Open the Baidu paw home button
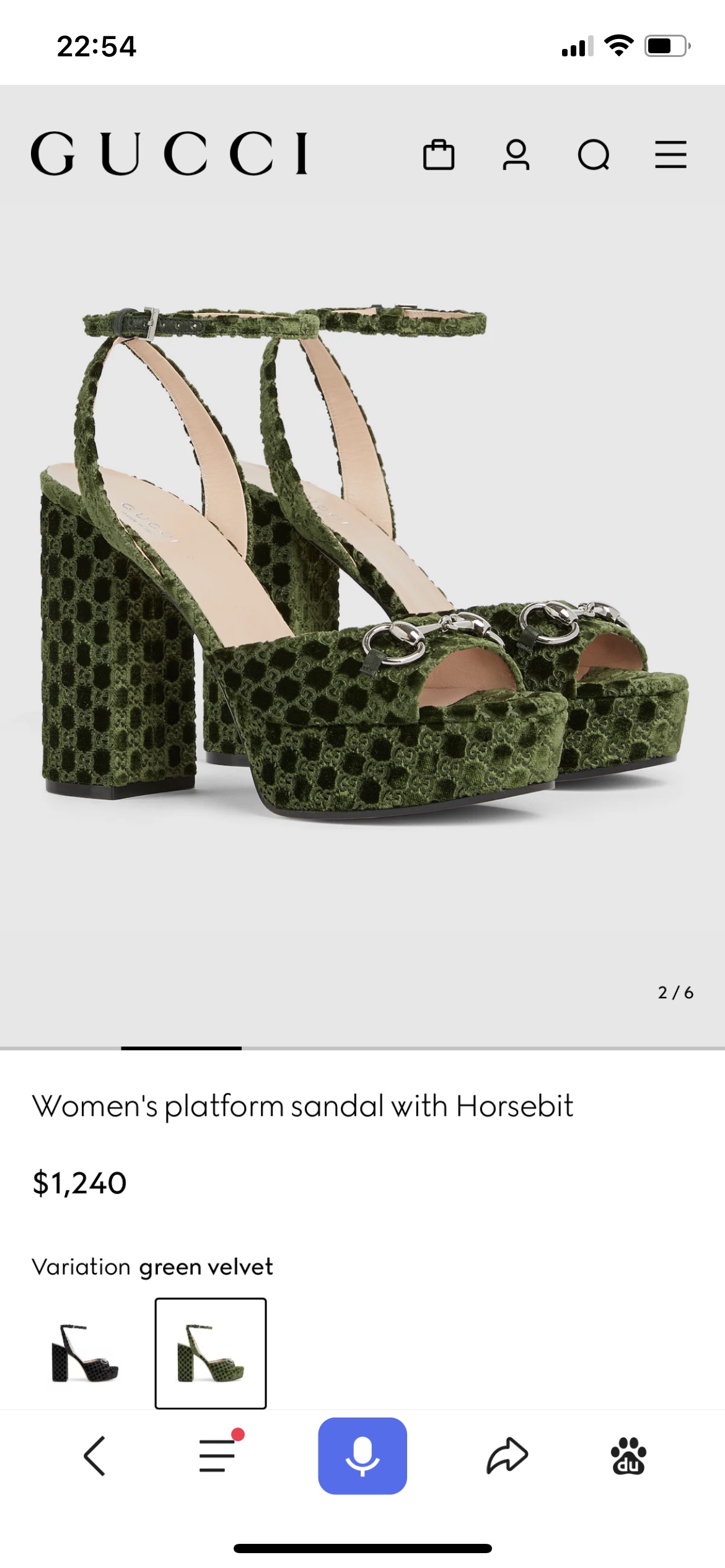 [x=628, y=1455]
